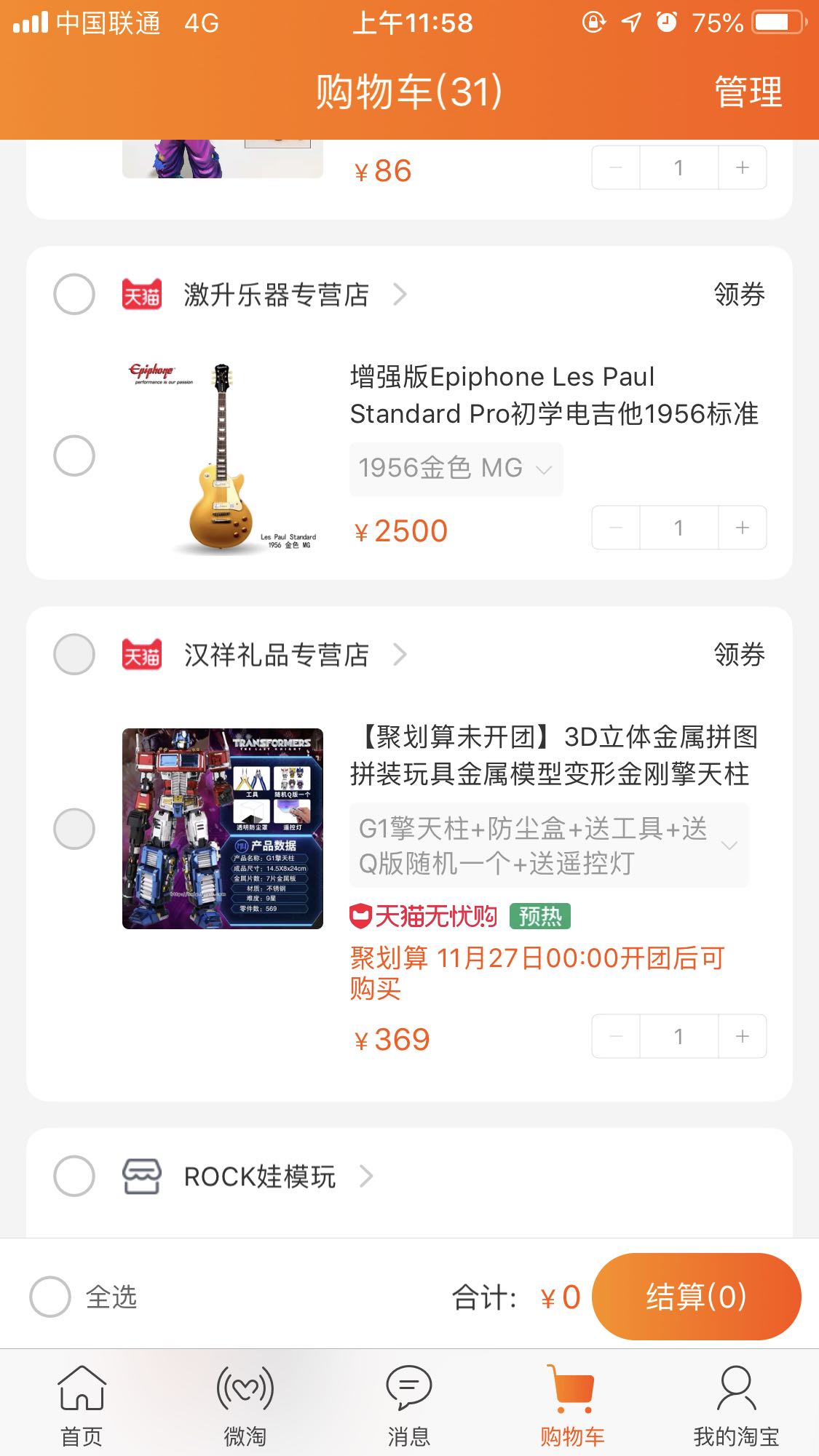Open the ROCK娃模玩 store page
Image resolution: width=819 pixels, height=1456 pixels.
260,1176
